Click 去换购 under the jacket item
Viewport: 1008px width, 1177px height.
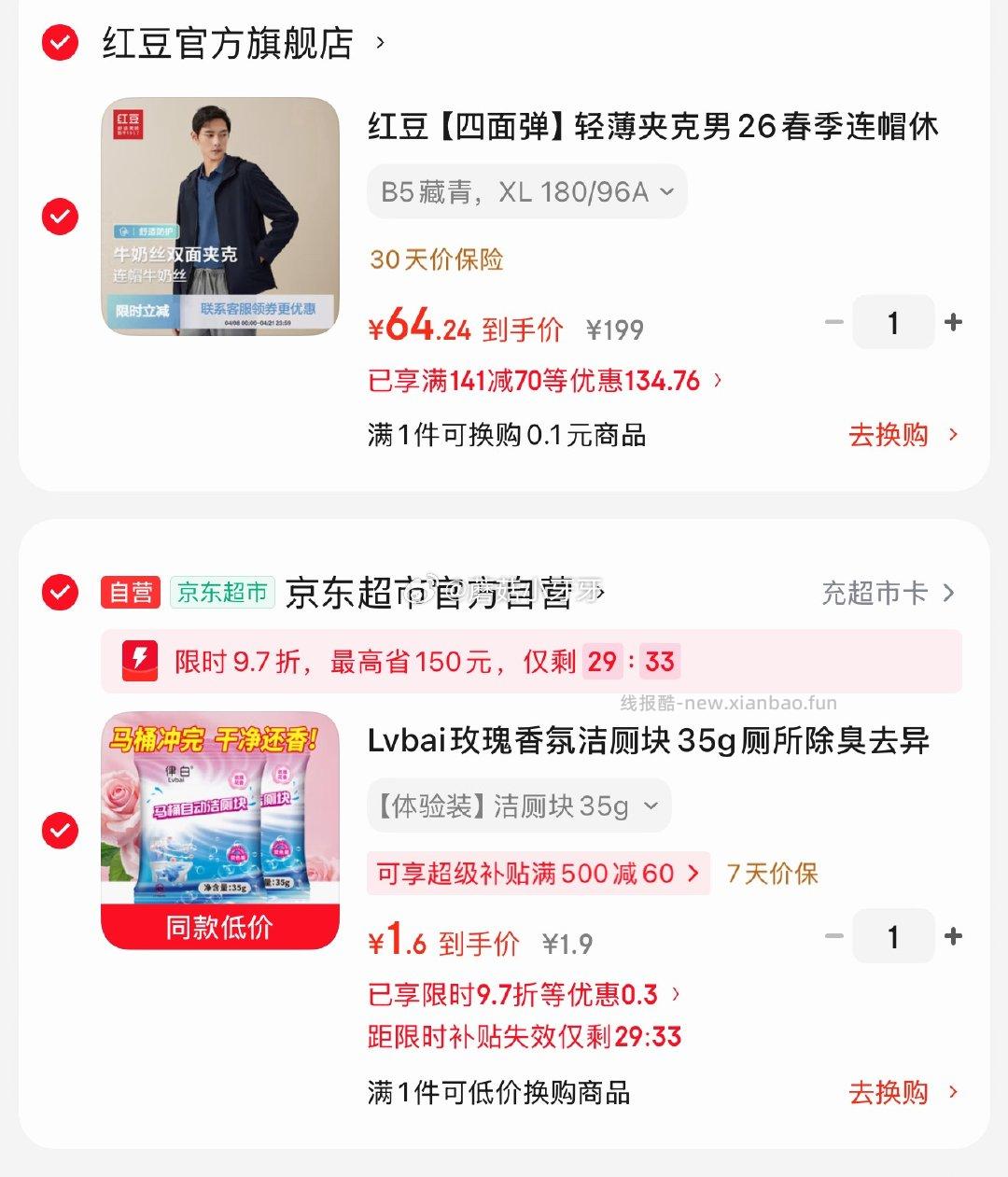(x=888, y=435)
